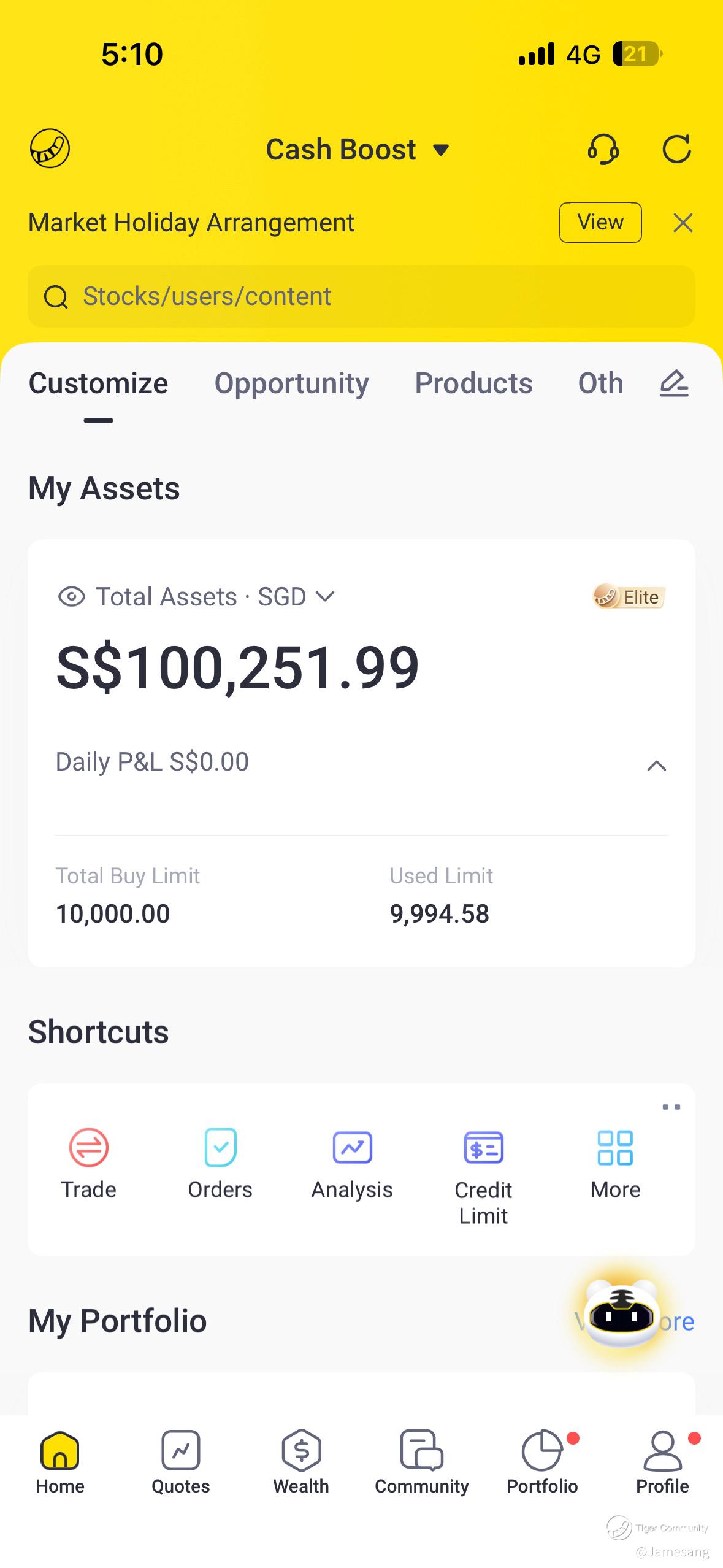The width and height of the screenshot is (723, 1568).
Task: Edit the home tabs layout
Action: [674, 383]
